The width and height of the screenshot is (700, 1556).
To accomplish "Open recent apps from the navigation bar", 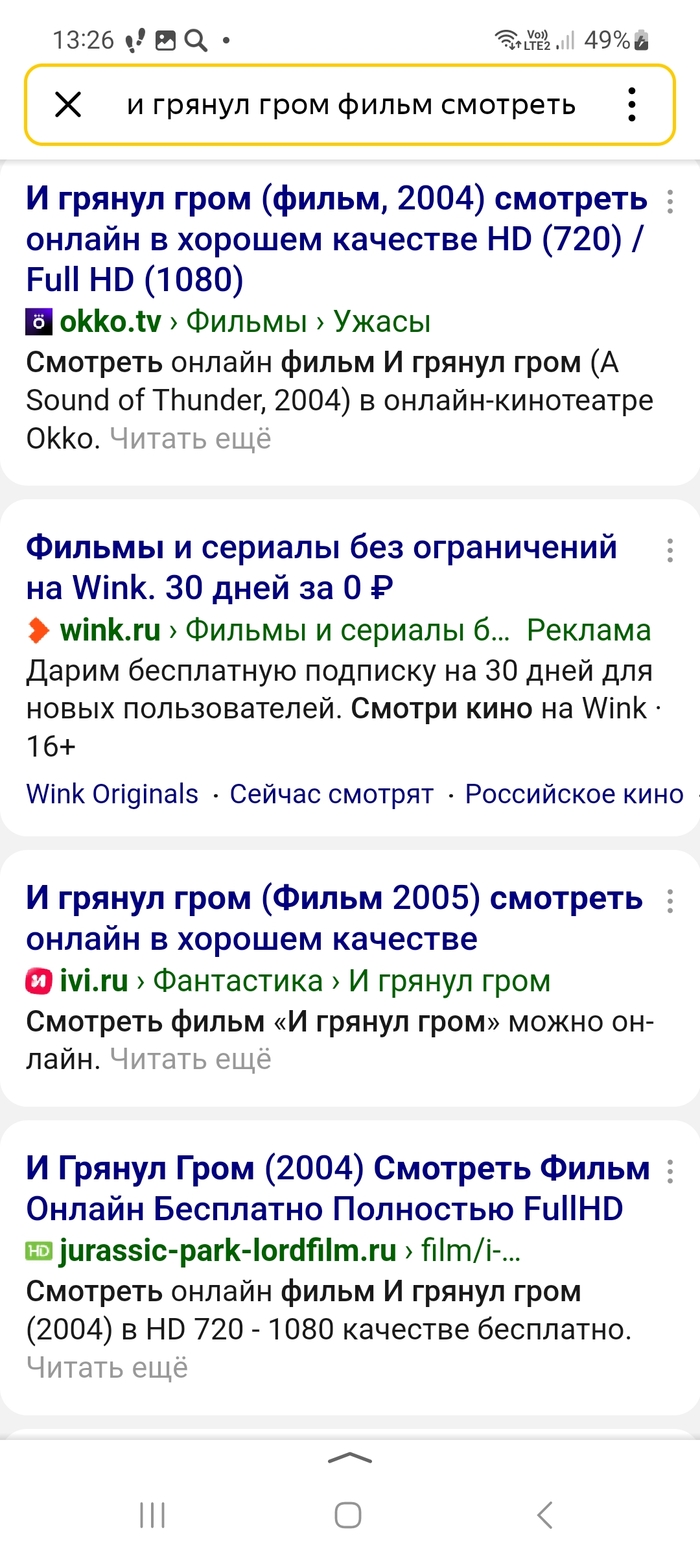I will click(152, 1515).
